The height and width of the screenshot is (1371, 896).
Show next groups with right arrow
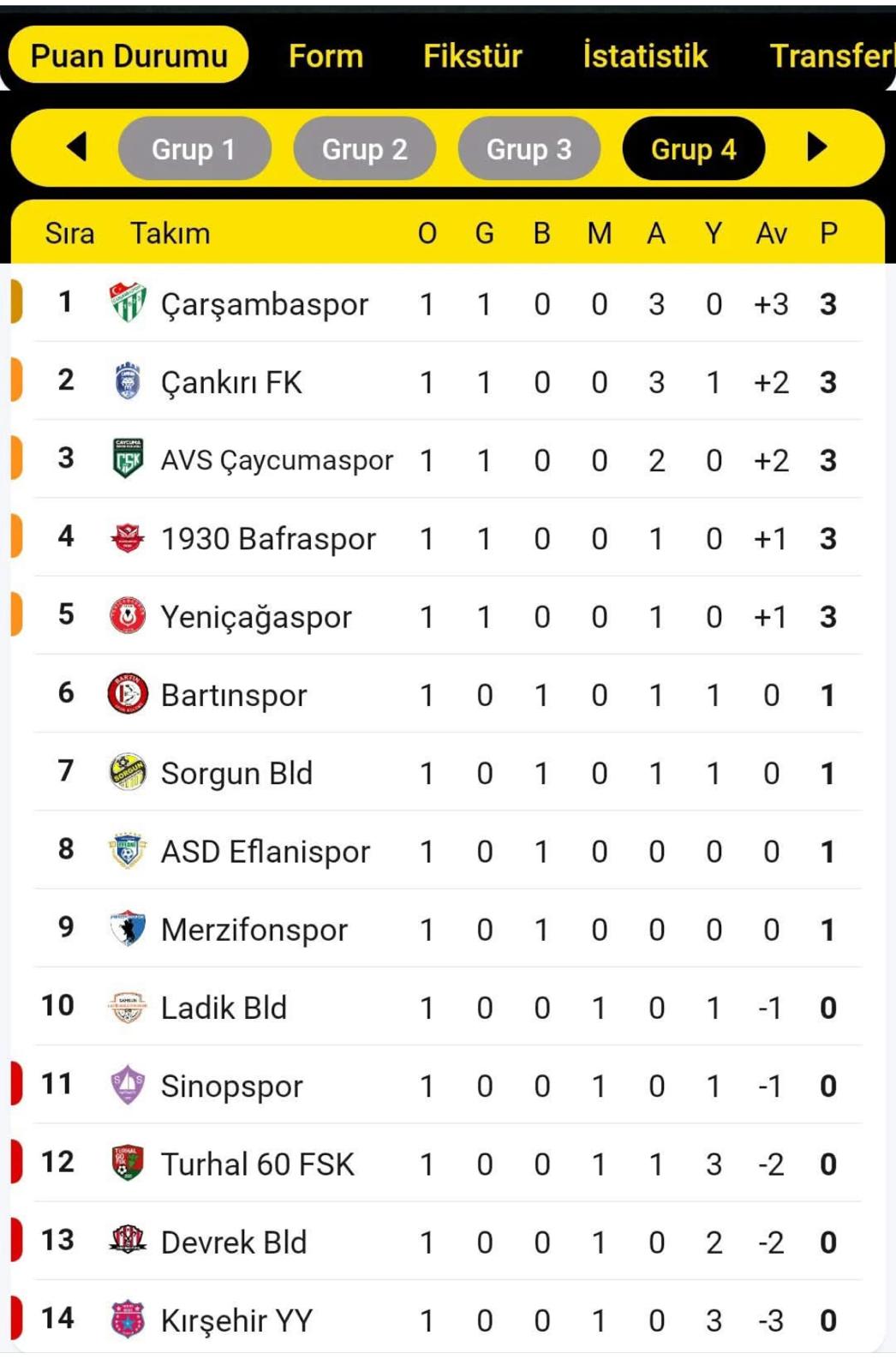tap(817, 147)
